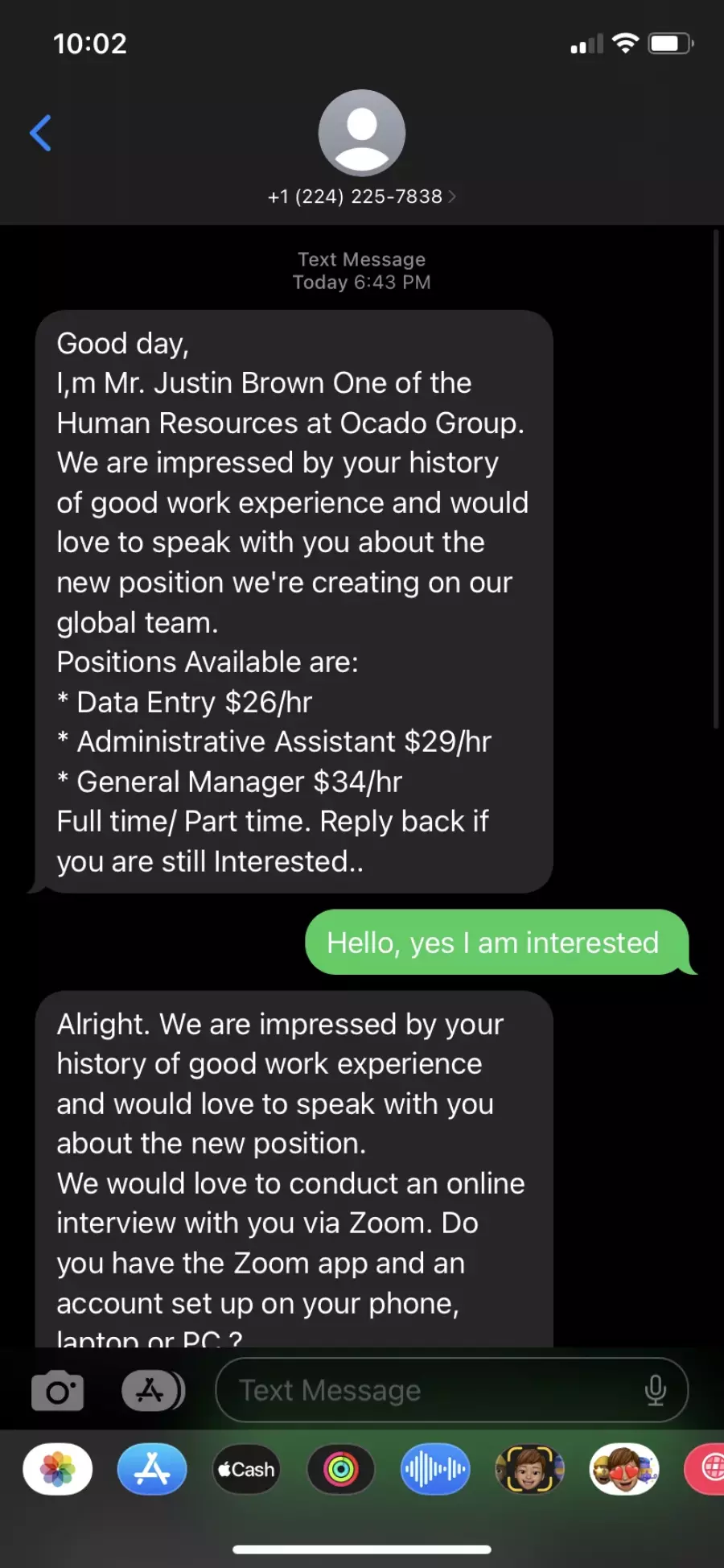The width and height of the screenshot is (724, 1568).
Task: Open the App Store iMessage app
Action: pyautogui.click(x=152, y=1469)
